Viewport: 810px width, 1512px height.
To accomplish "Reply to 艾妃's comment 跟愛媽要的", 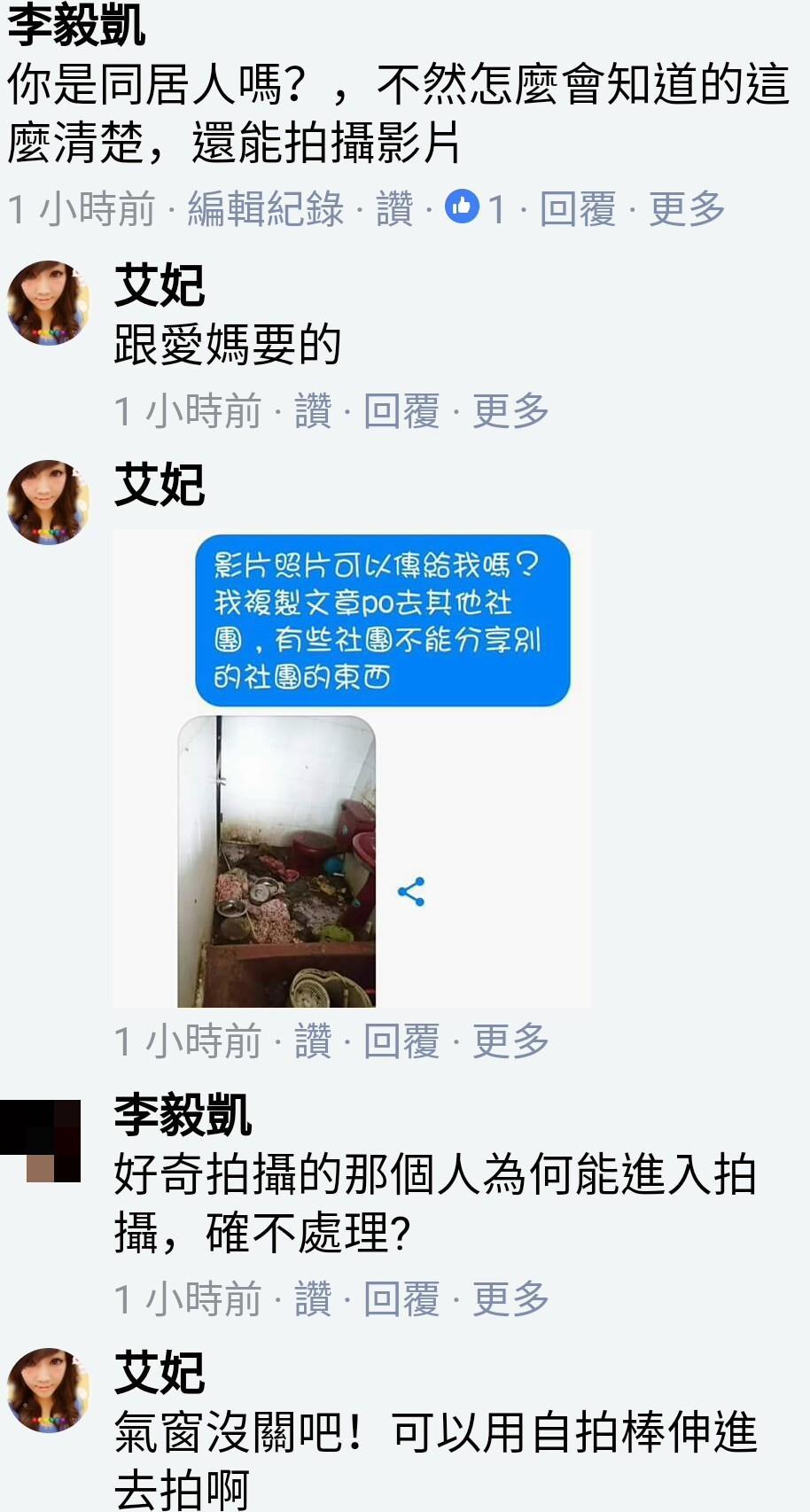I will (x=401, y=412).
